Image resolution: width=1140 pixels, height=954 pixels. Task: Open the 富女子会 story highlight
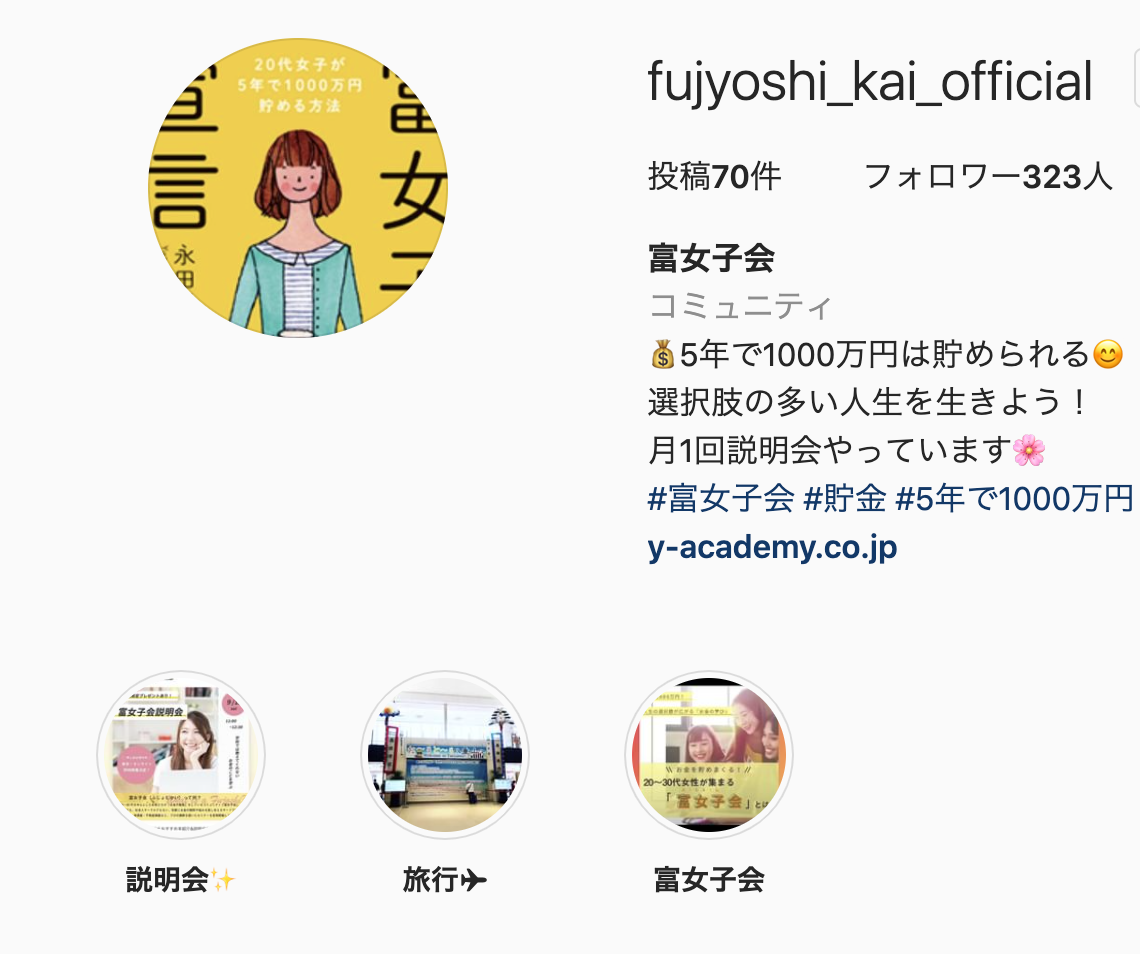coord(709,755)
